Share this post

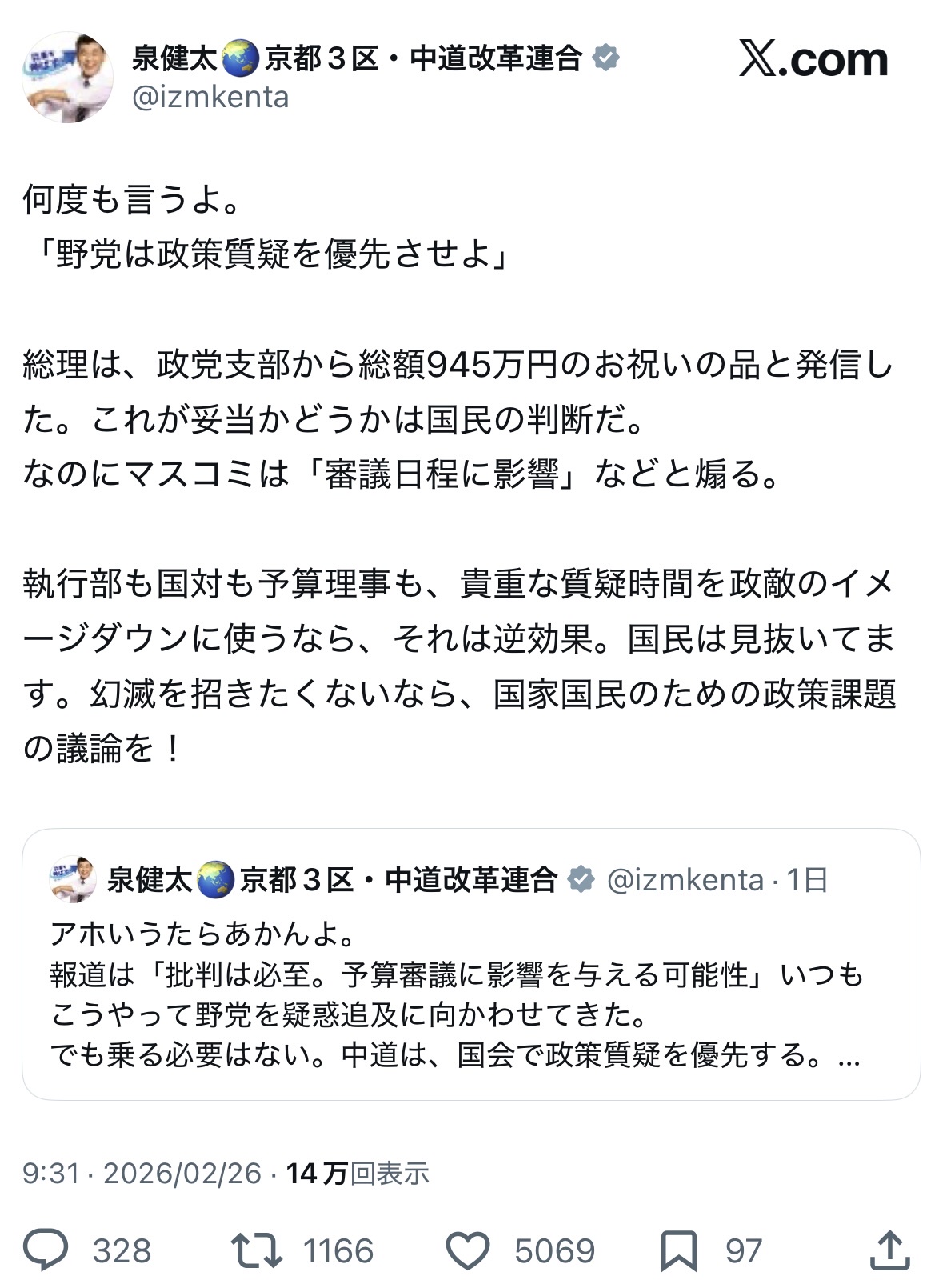[889, 1250]
